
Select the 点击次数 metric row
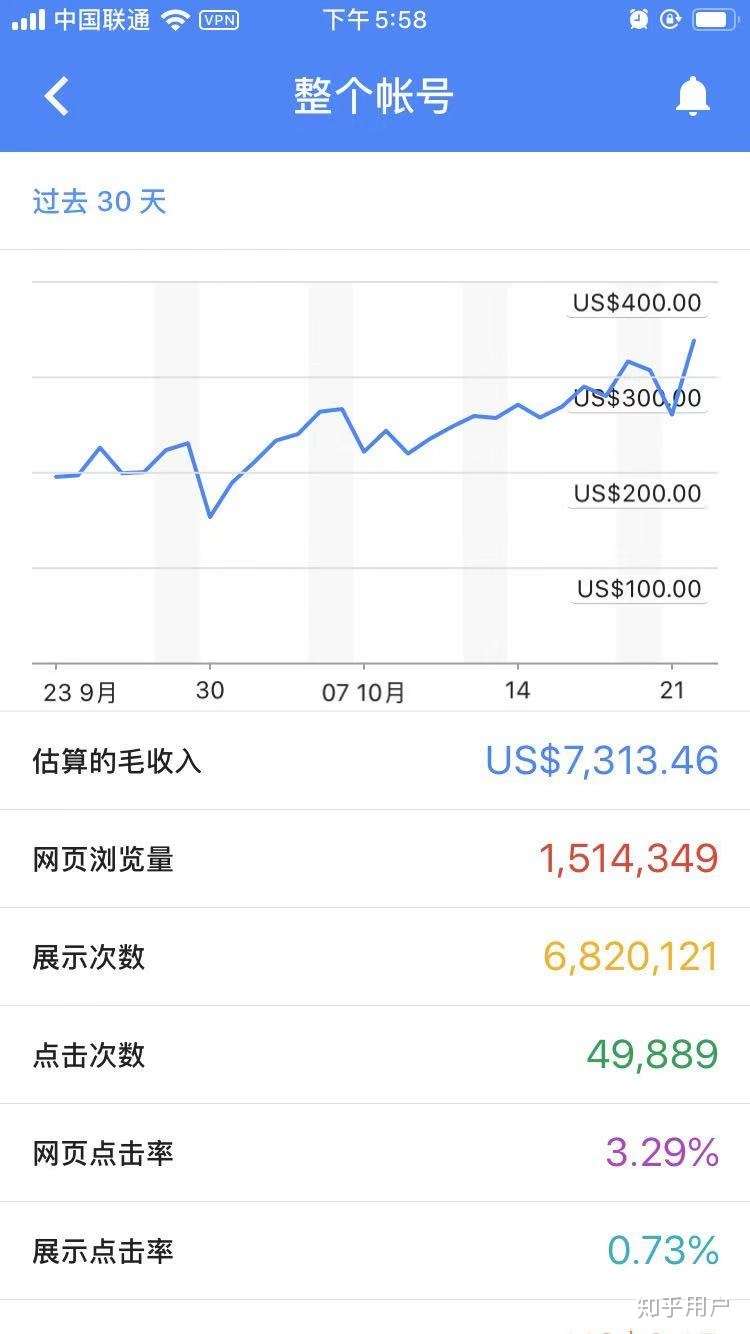[x=375, y=1055]
